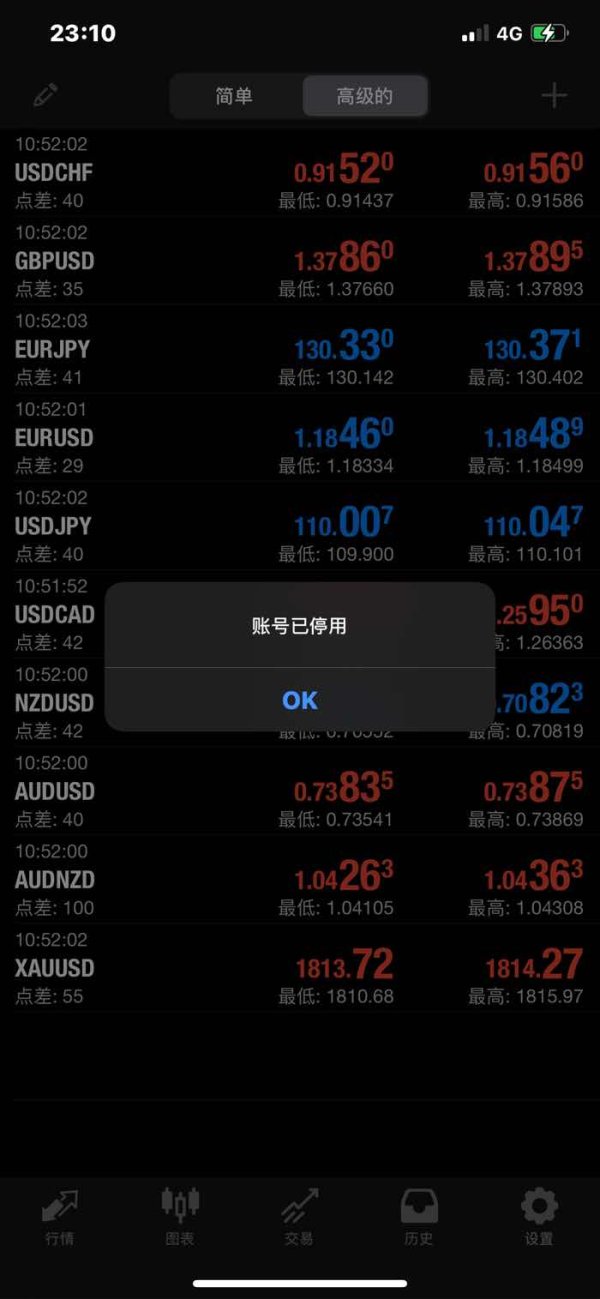
Task: Switch to the 行情 tab
Action: [x=60, y=1217]
